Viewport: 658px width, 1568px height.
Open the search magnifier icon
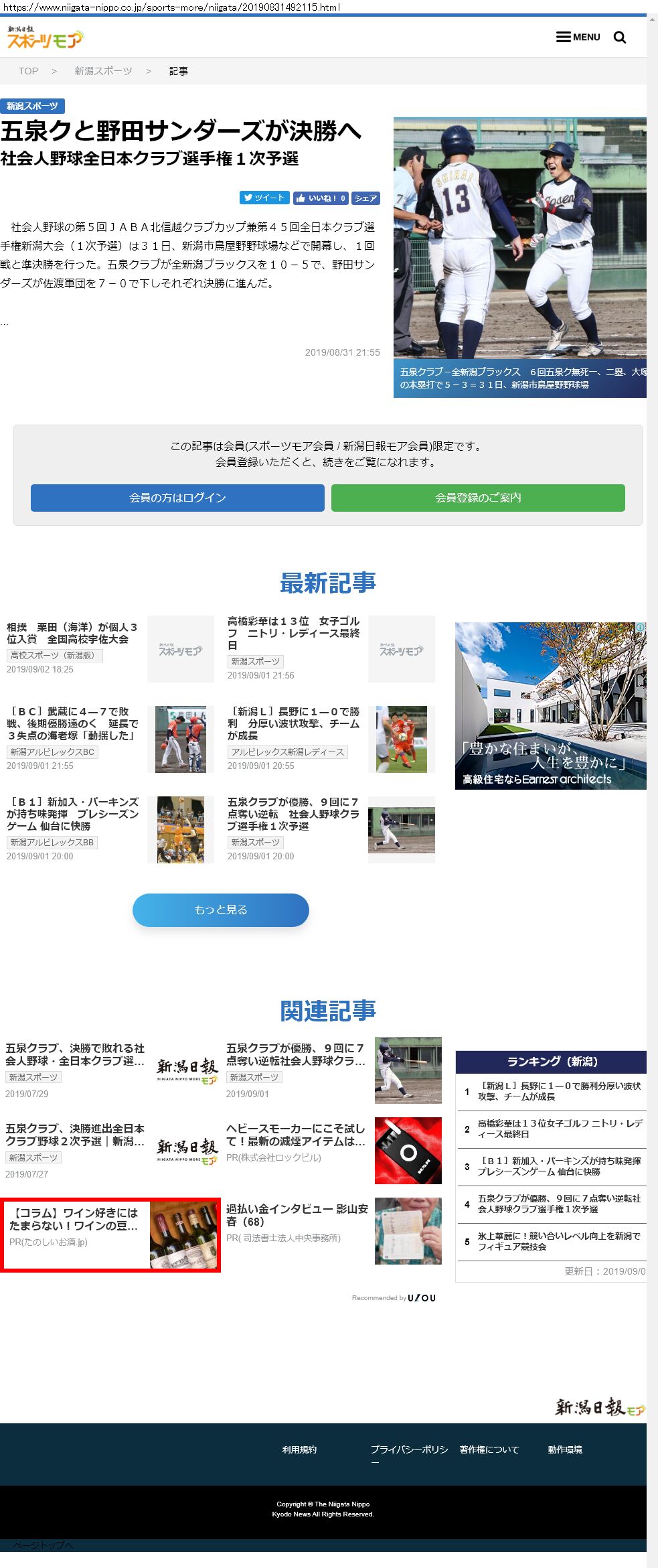tap(620, 38)
